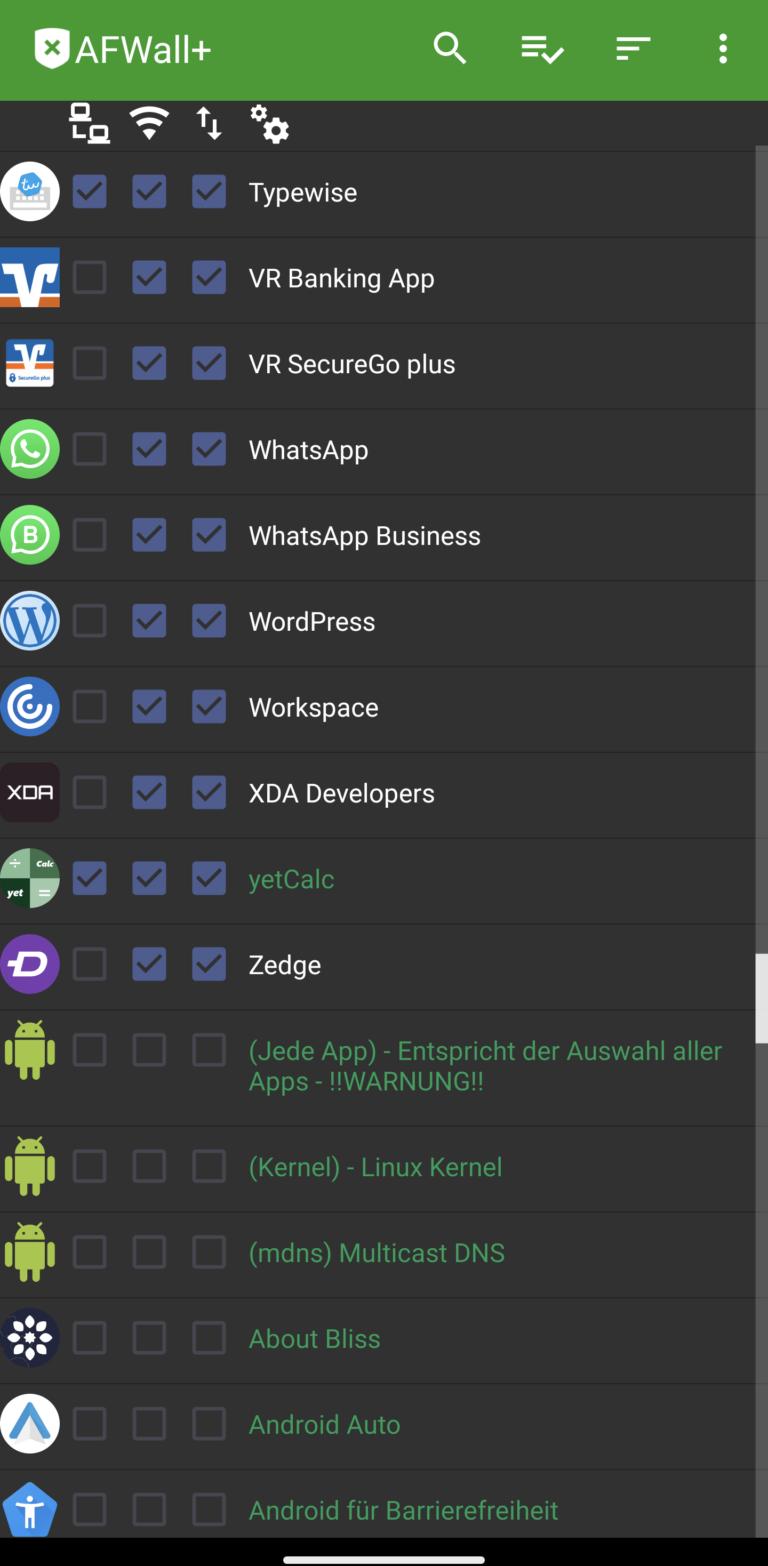The height and width of the screenshot is (1566, 768).
Task: Enable LAN access for VR Banking App
Action: click(90, 278)
